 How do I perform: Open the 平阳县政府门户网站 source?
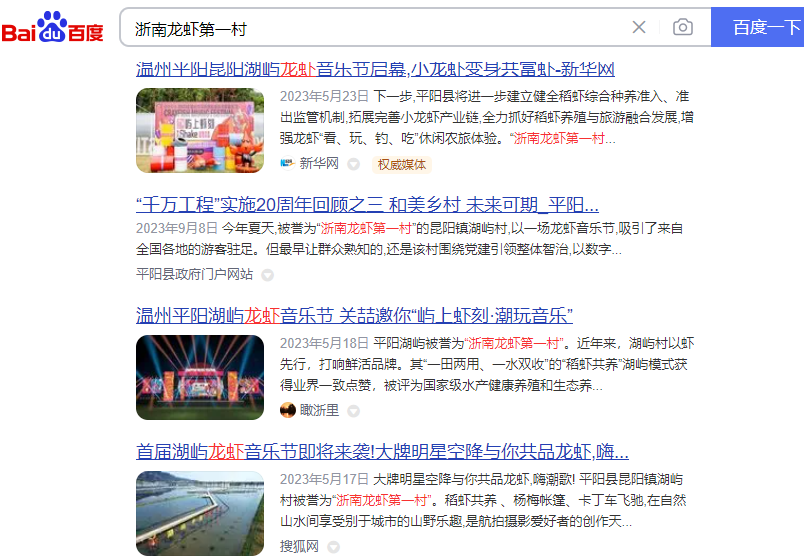194,273
